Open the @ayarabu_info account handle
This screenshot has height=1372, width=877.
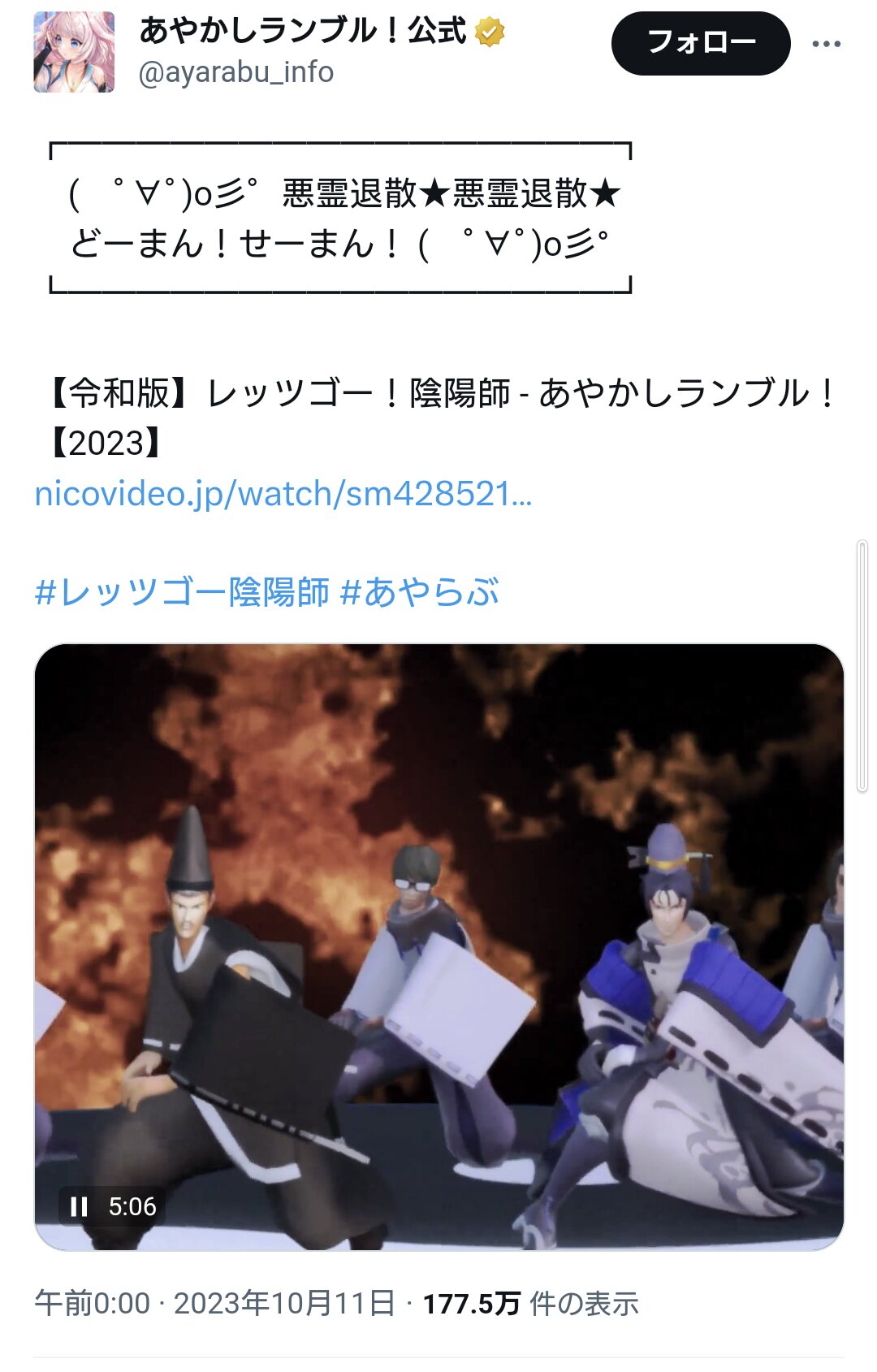point(235,72)
